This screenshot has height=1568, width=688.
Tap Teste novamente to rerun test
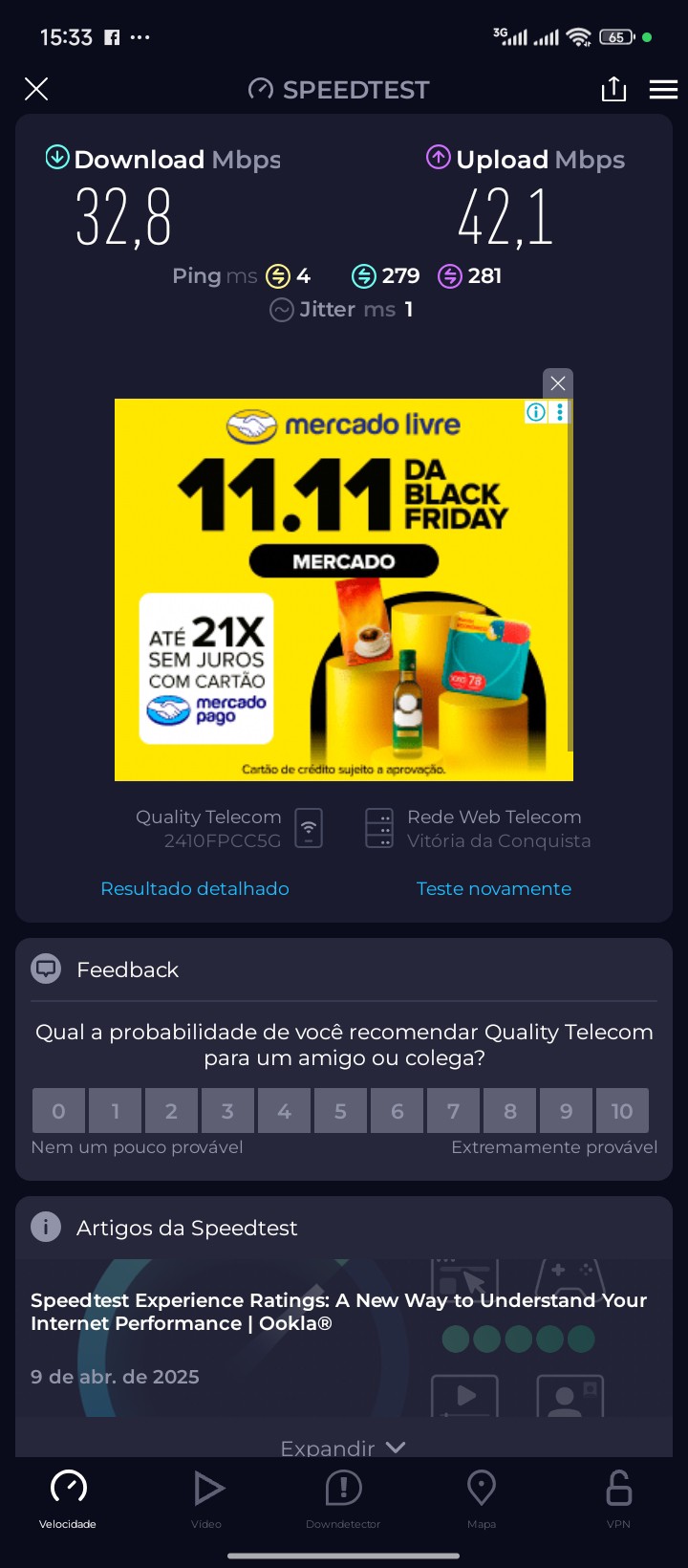click(x=494, y=889)
